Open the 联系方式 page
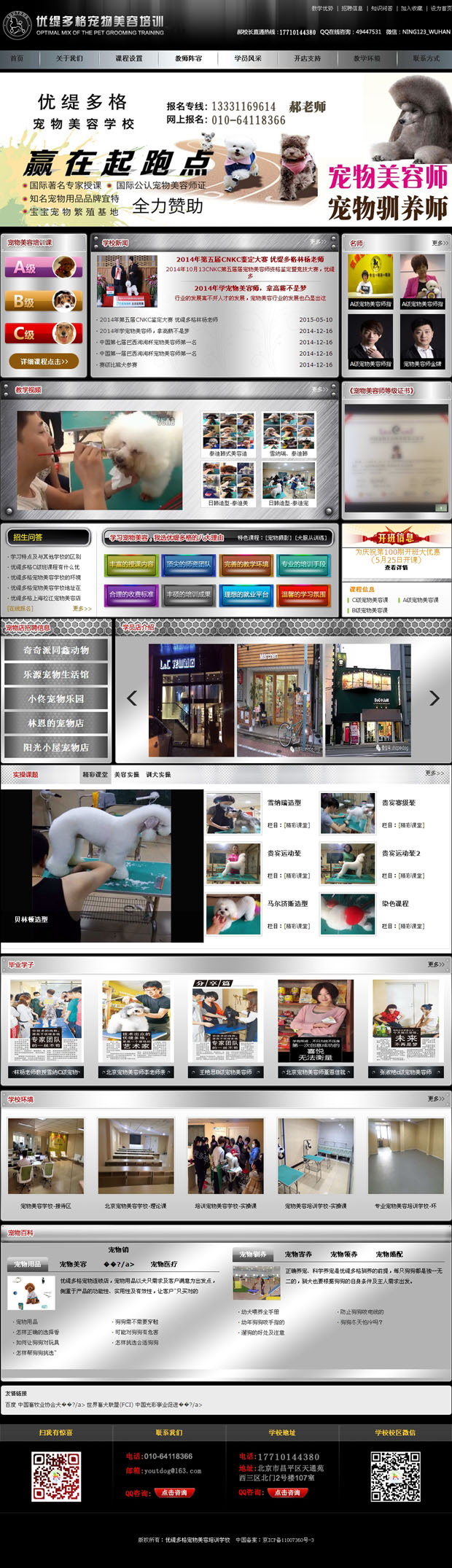 (426, 58)
